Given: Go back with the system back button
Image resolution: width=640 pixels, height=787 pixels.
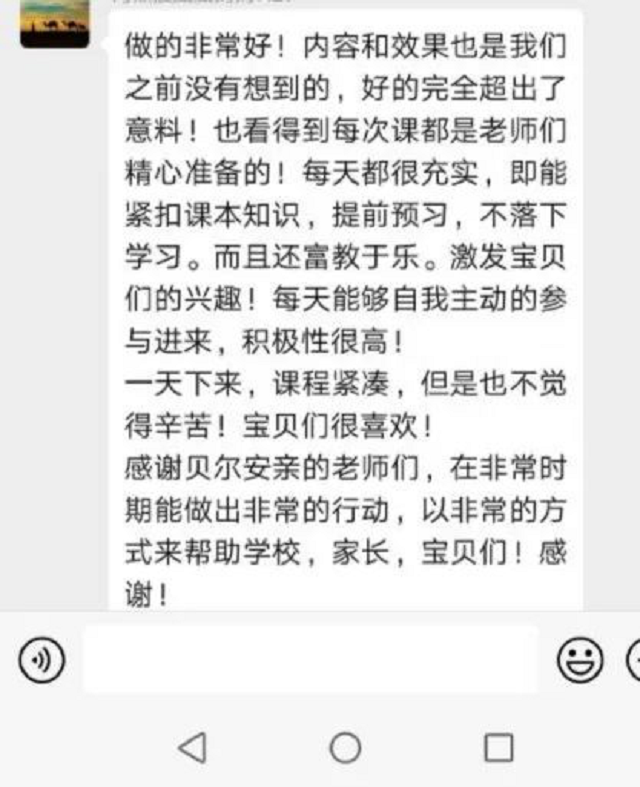Looking at the screenshot, I should click(191, 747).
